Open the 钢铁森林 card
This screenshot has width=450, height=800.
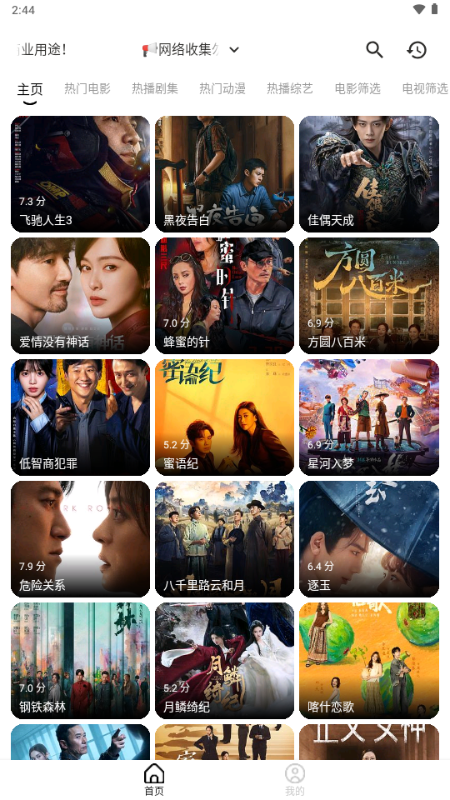[80, 660]
